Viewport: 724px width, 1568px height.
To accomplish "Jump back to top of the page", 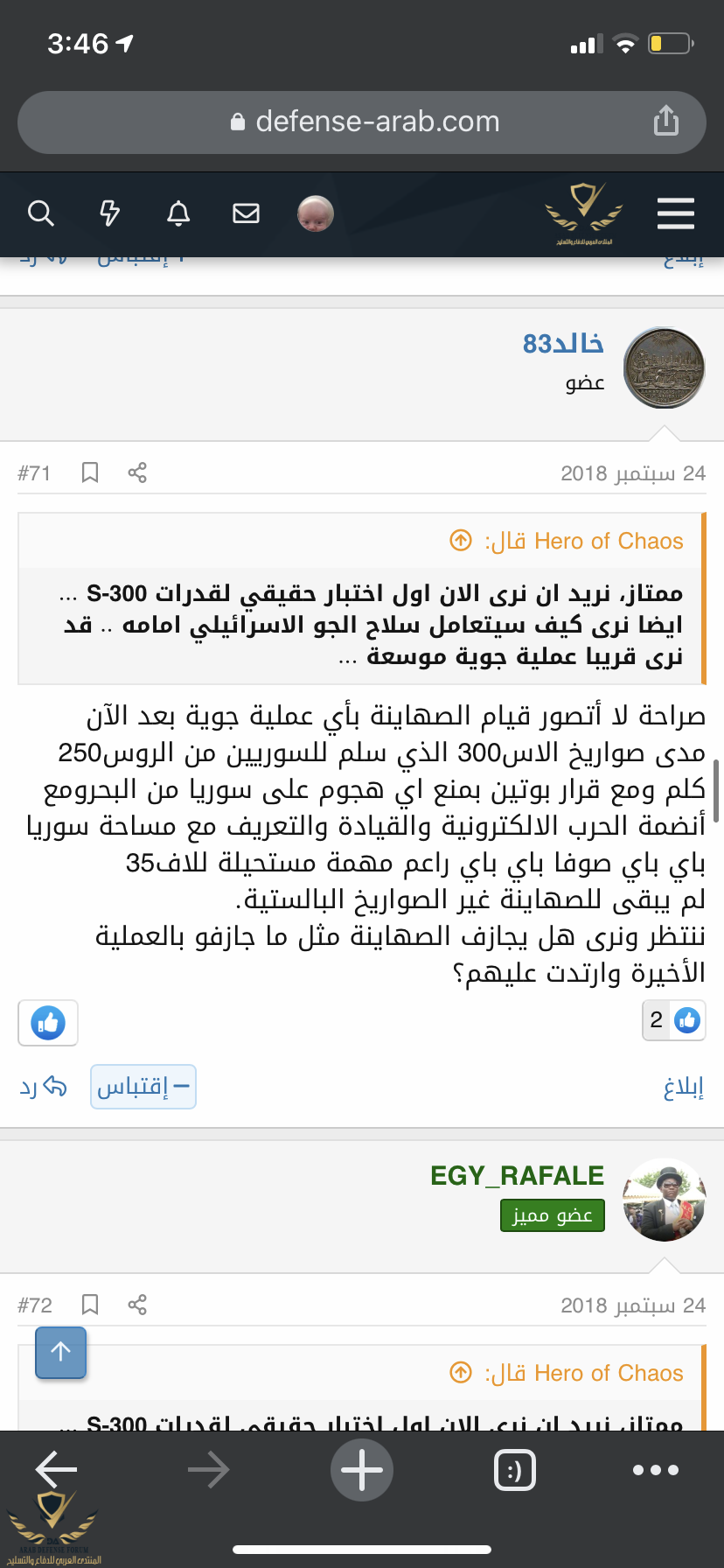I will pyautogui.click(x=60, y=1352).
